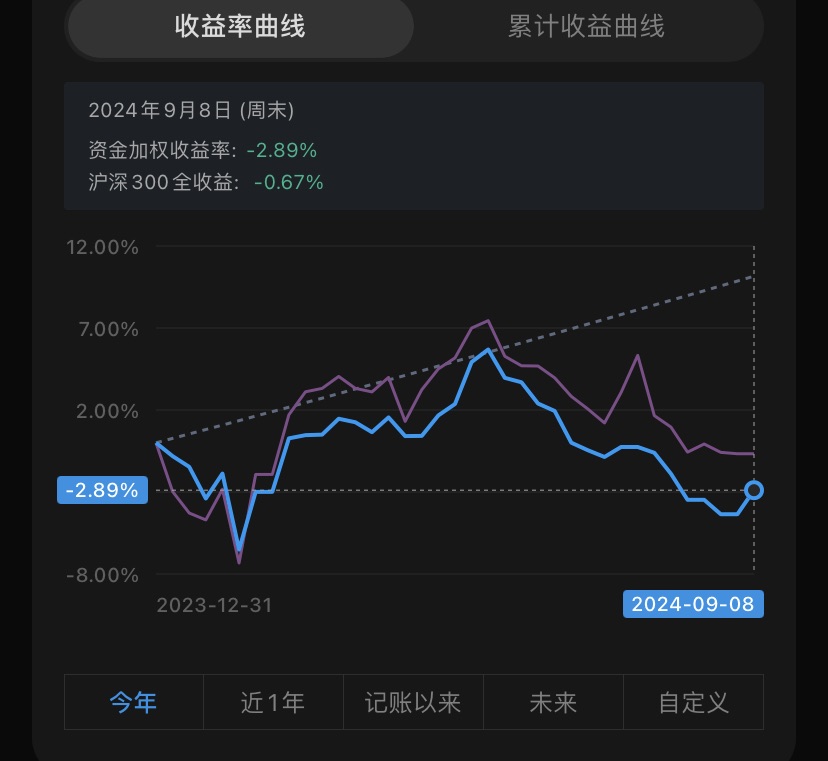Show returns for 记账以来
Viewport: 828px width, 761px height.
[413, 702]
